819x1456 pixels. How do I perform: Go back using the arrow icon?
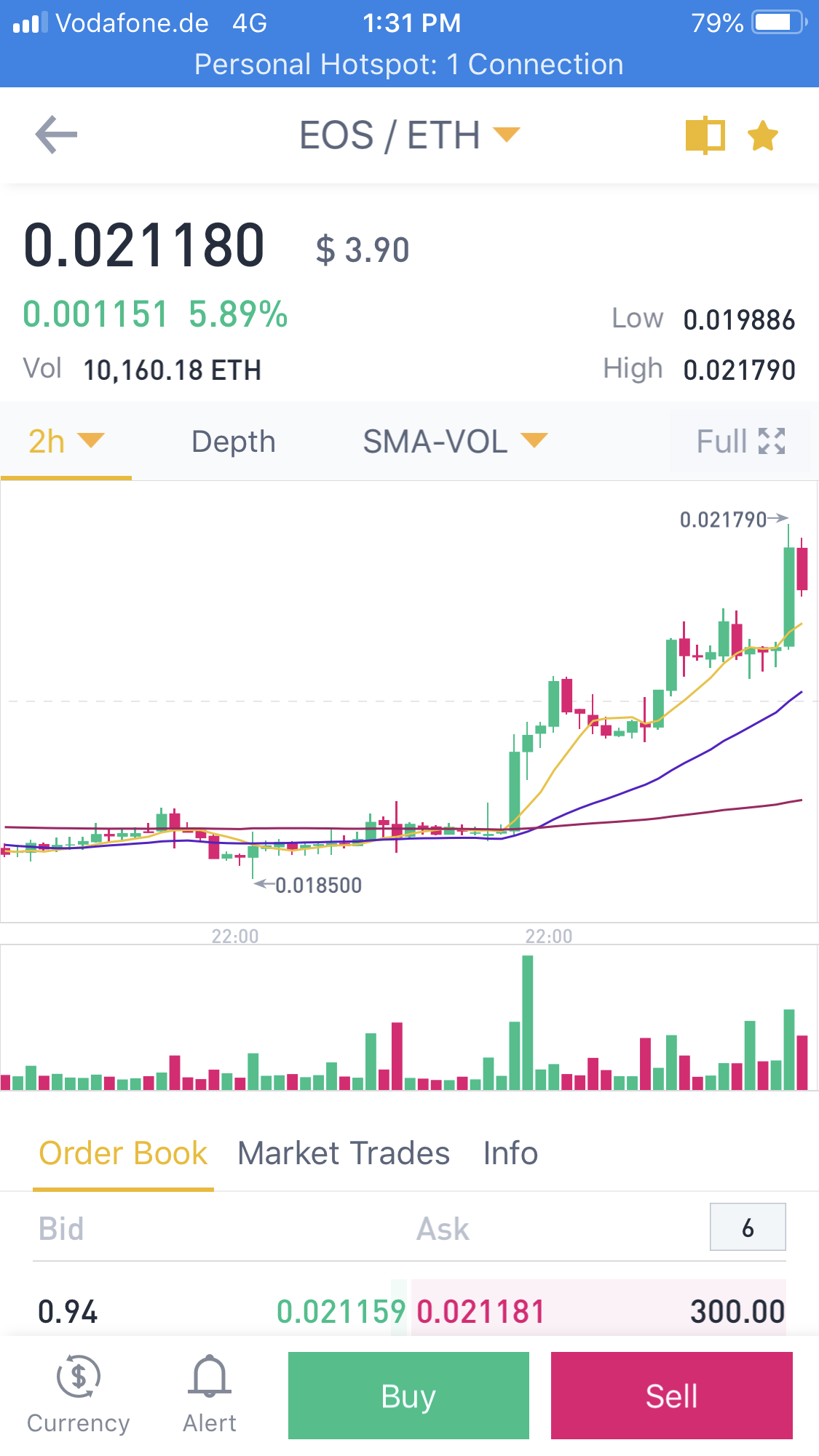tap(56, 135)
